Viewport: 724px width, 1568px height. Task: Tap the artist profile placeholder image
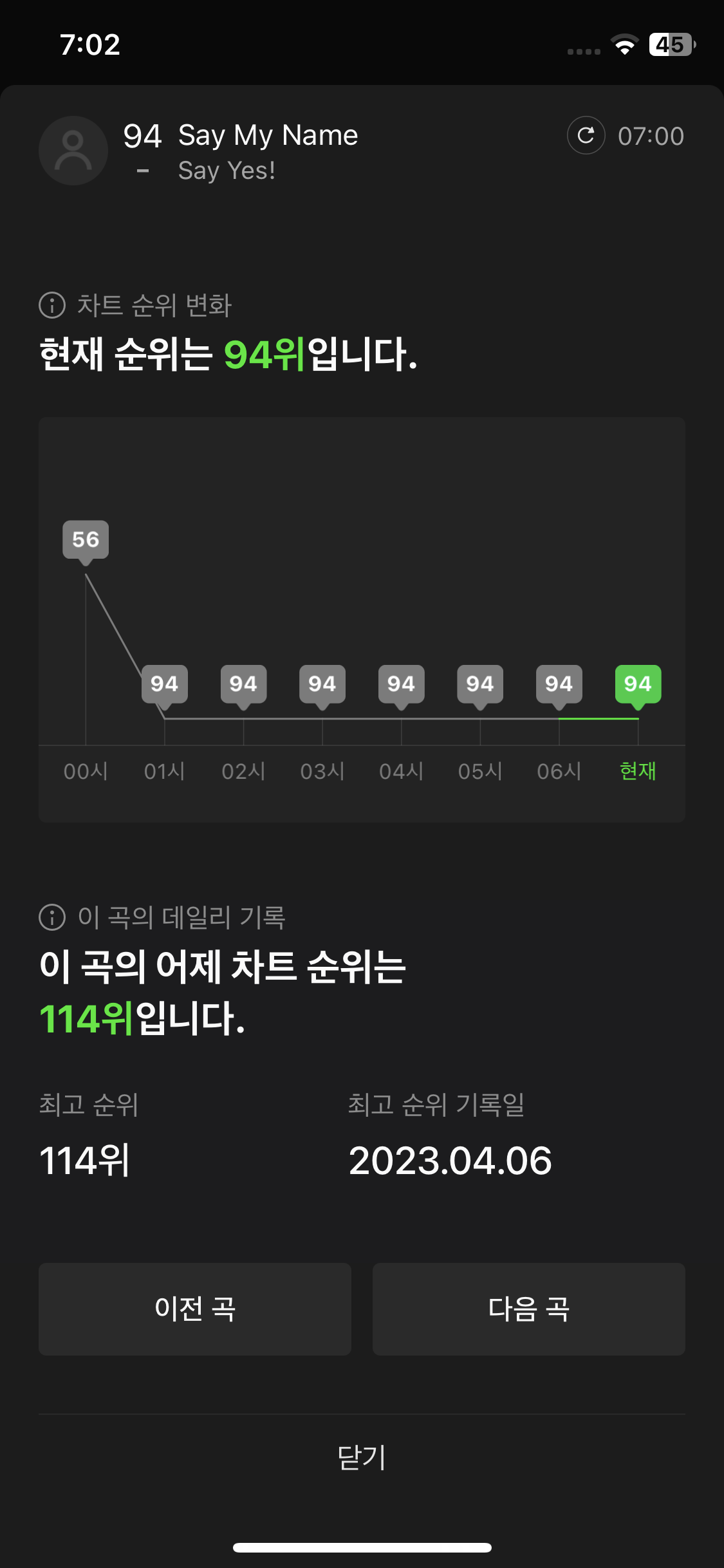tap(73, 150)
